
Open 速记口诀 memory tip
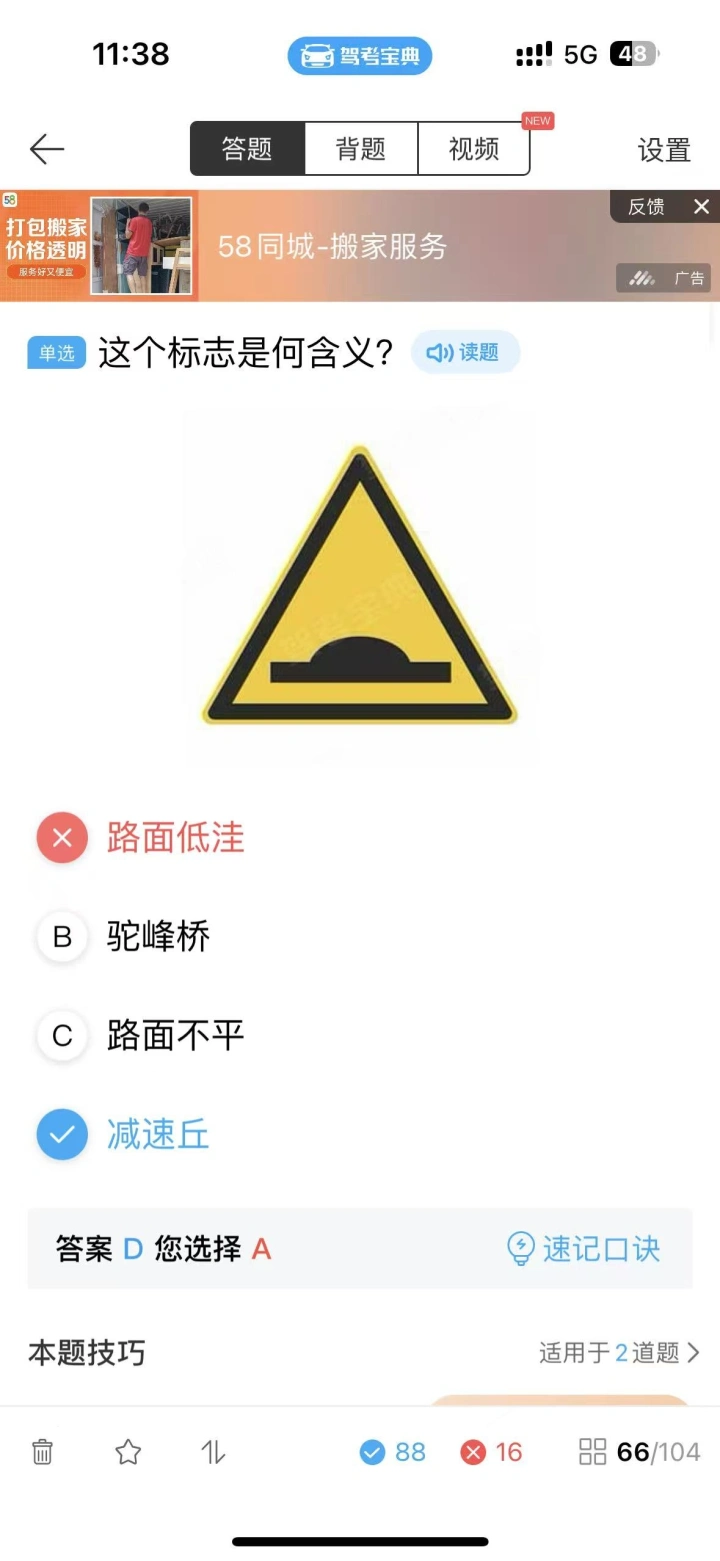coord(585,1249)
